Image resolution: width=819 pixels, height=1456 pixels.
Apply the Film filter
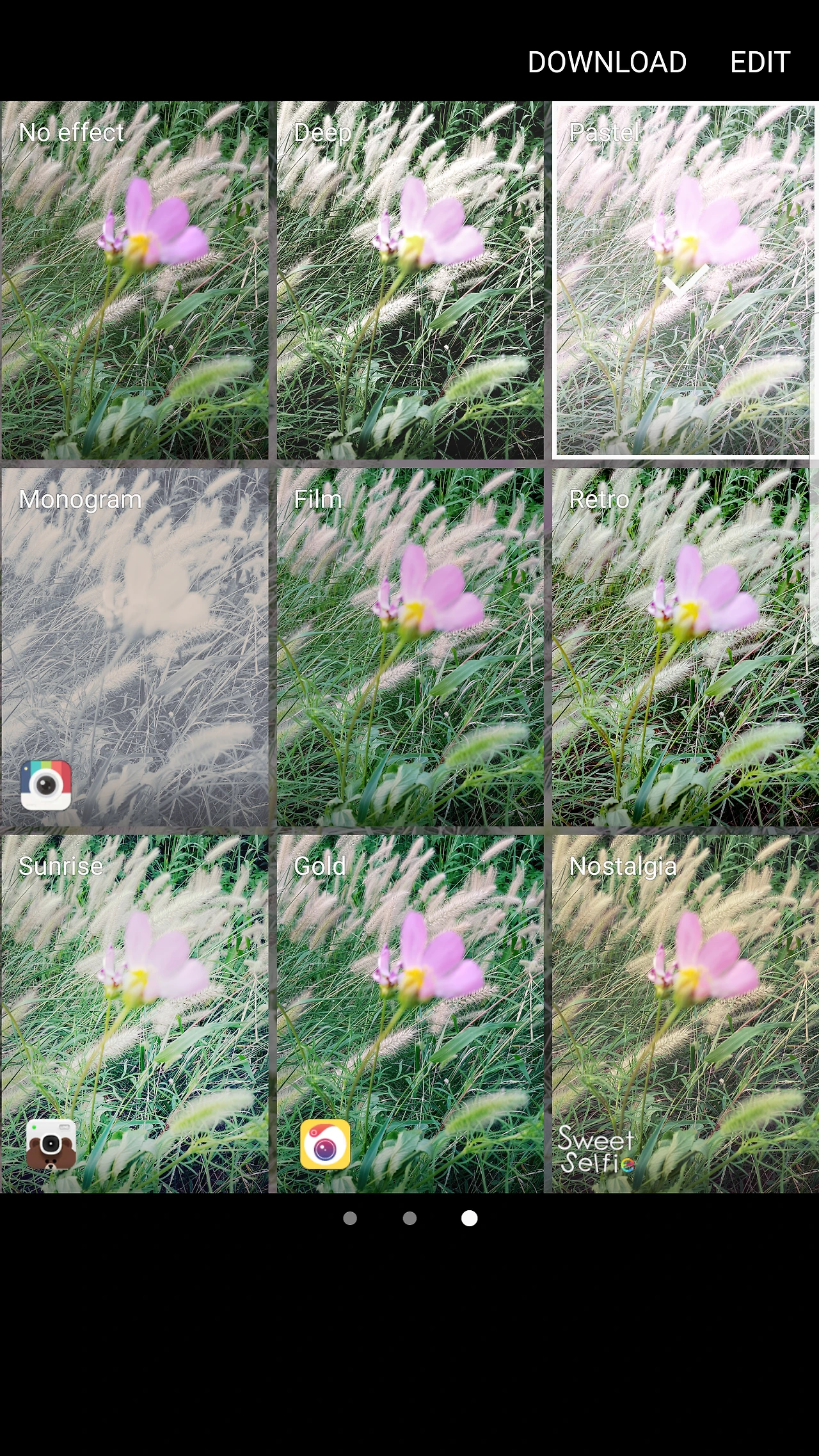point(409,646)
